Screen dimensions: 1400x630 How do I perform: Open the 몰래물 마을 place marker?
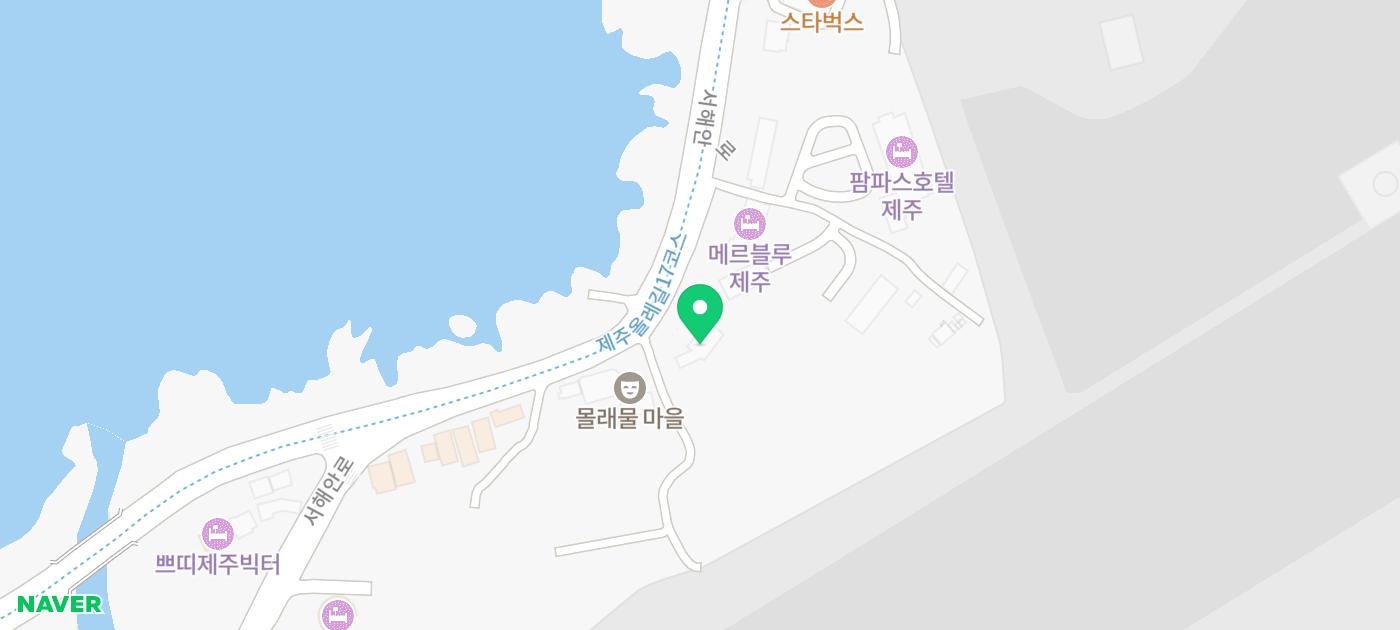click(x=630, y=387)
